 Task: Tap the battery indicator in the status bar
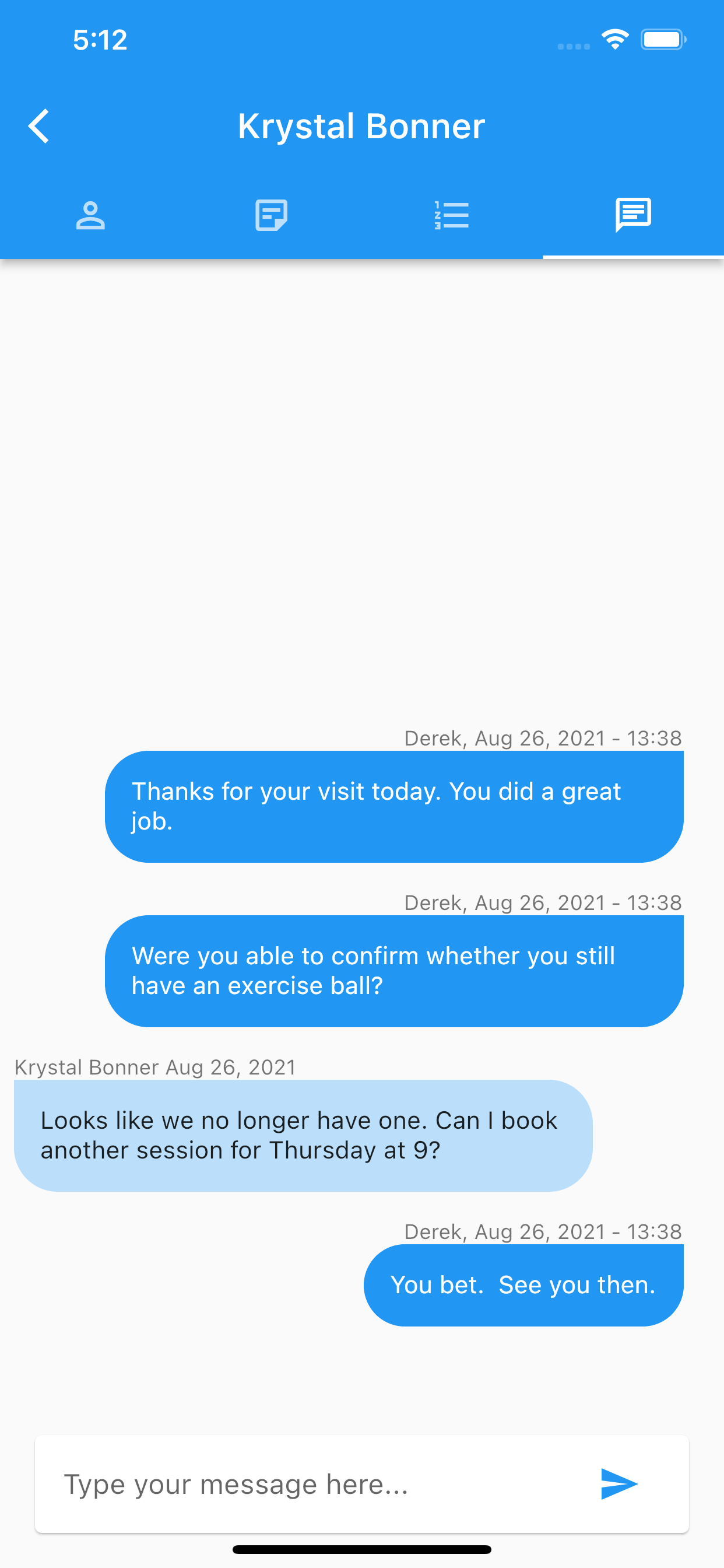point(663,38)
